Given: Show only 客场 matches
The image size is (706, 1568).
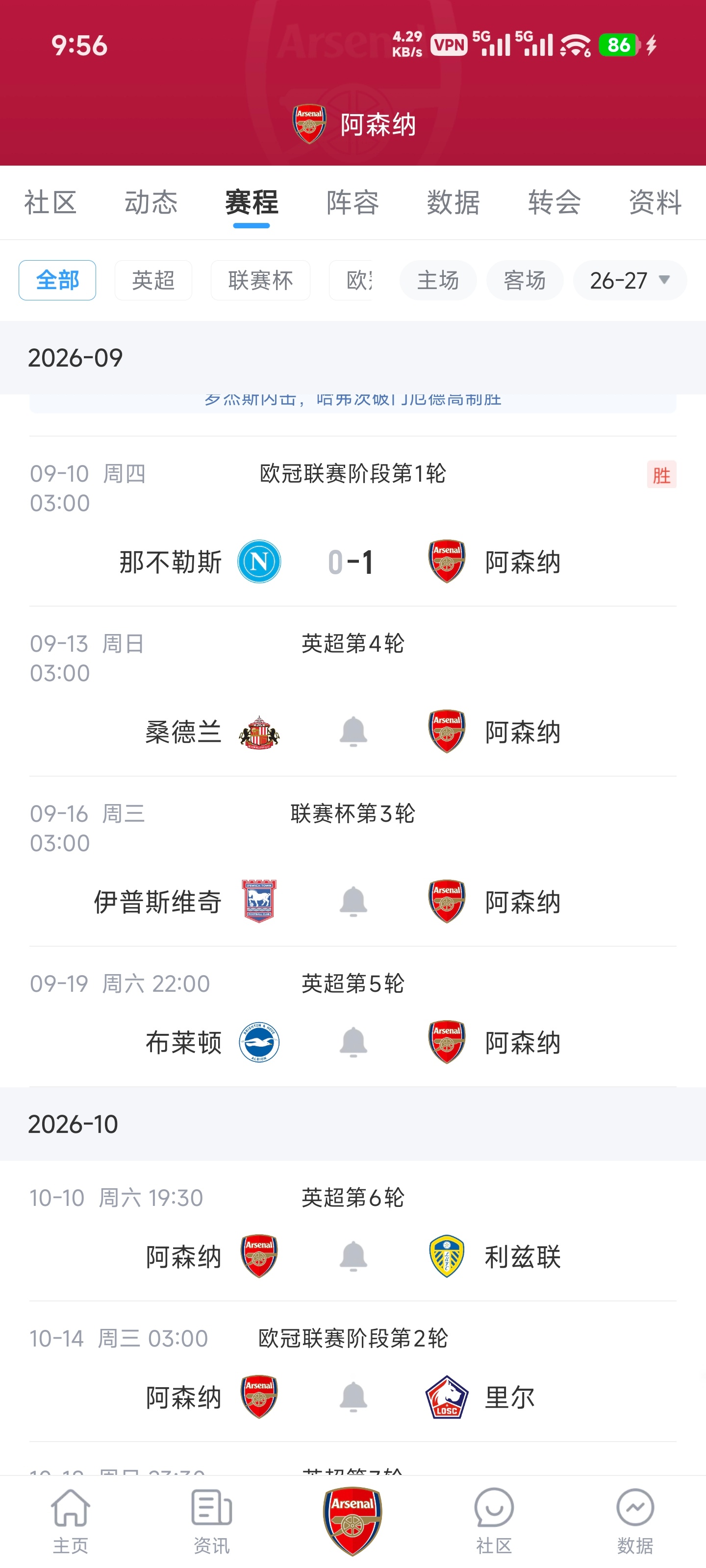Looking at the screenshot, I should [525, 280].
